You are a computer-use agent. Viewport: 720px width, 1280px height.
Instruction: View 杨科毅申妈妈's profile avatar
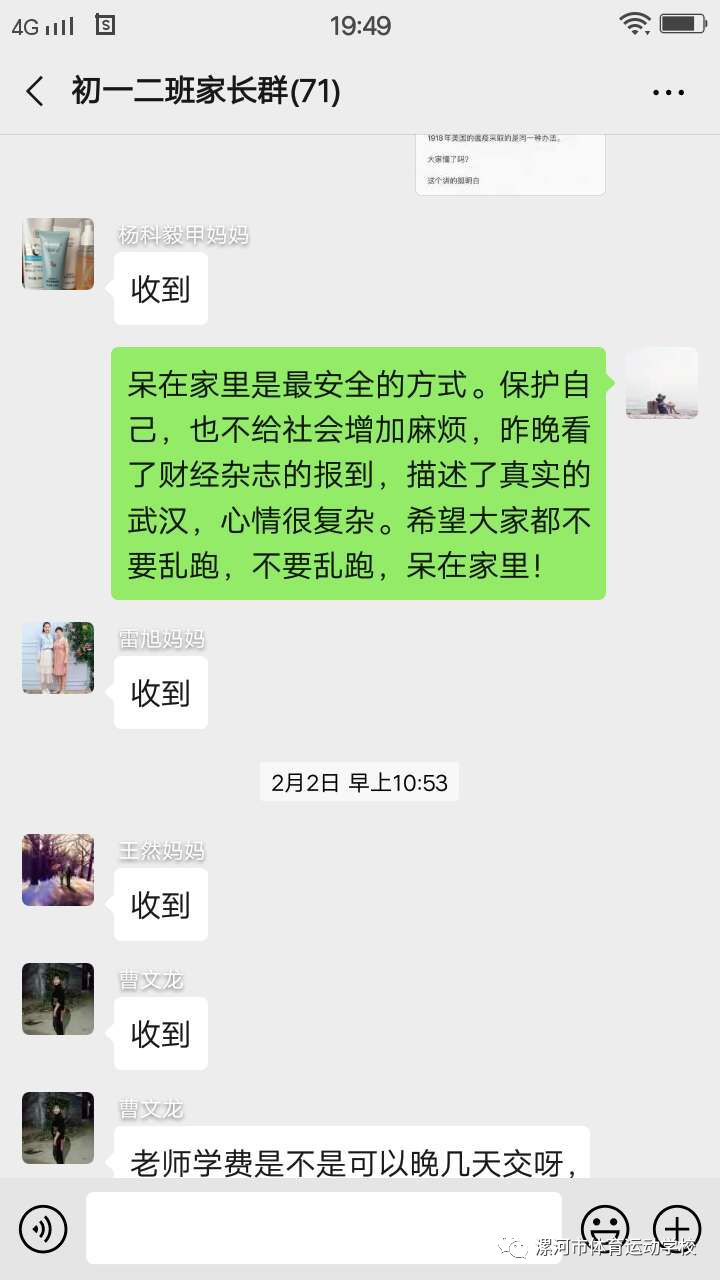coord(58,254)
